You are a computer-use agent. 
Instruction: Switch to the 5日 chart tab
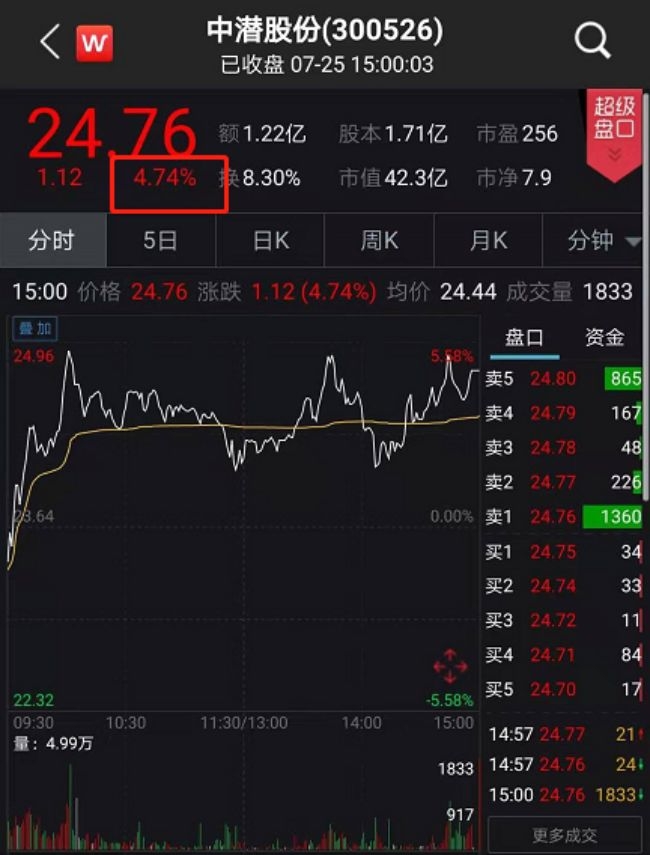click(160, 241)
